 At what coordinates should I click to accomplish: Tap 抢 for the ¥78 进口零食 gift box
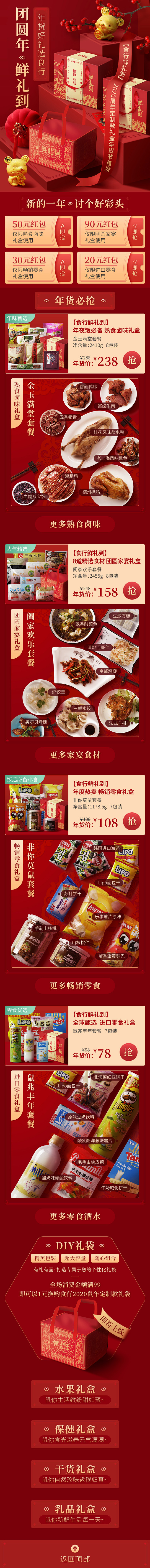(x=129, y=1051)
